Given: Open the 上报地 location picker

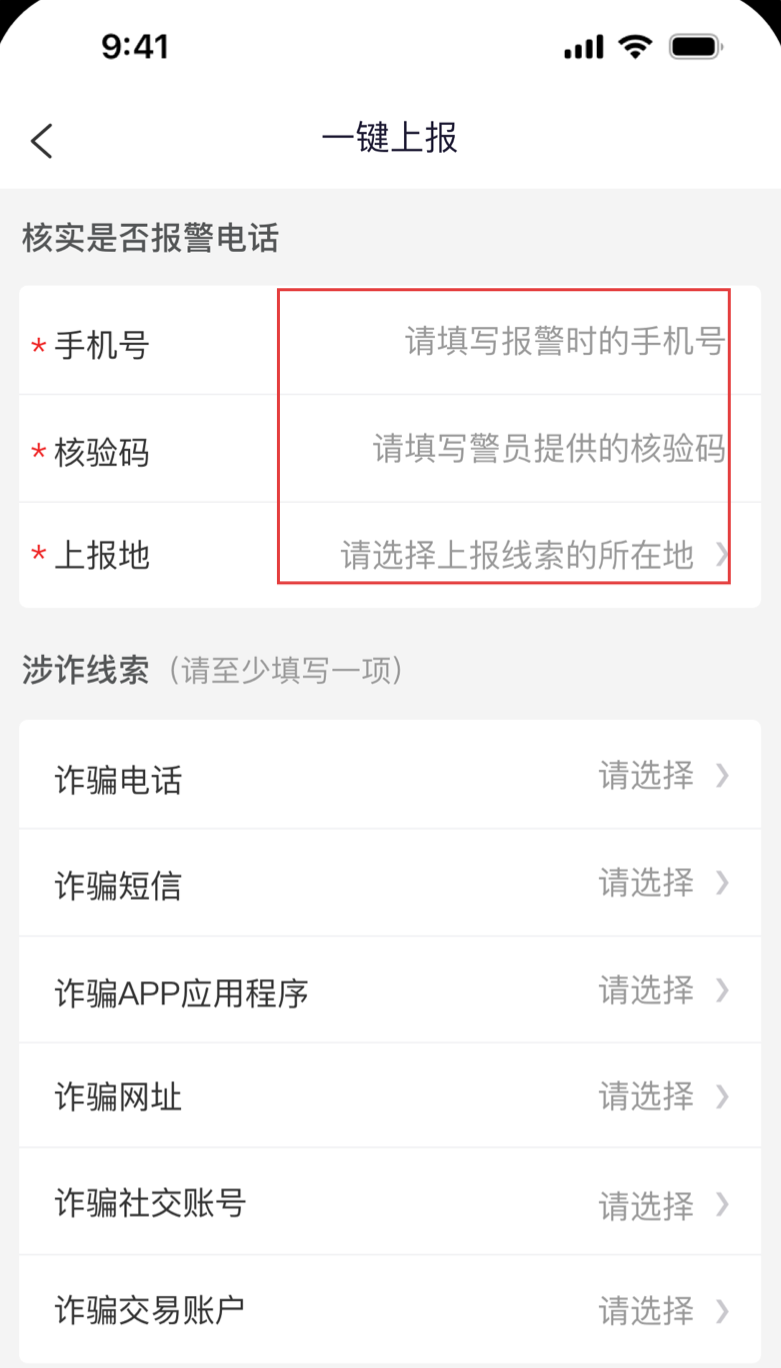Looking at the screenshot, I should click(x=534, y=555).
